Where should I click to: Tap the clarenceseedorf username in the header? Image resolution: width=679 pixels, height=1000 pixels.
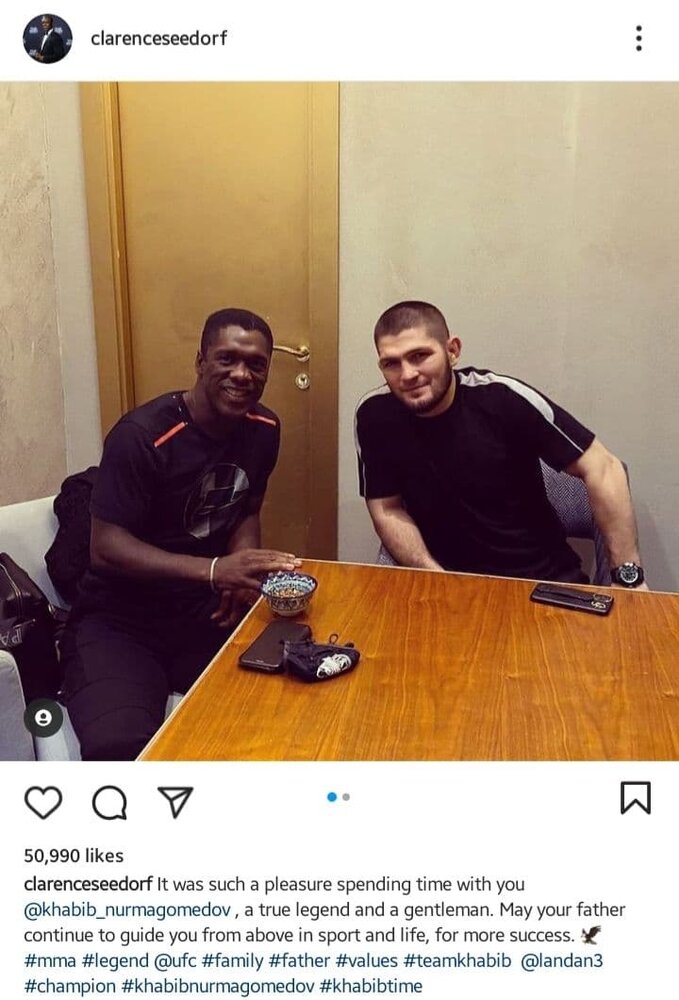tap(159, 39)
